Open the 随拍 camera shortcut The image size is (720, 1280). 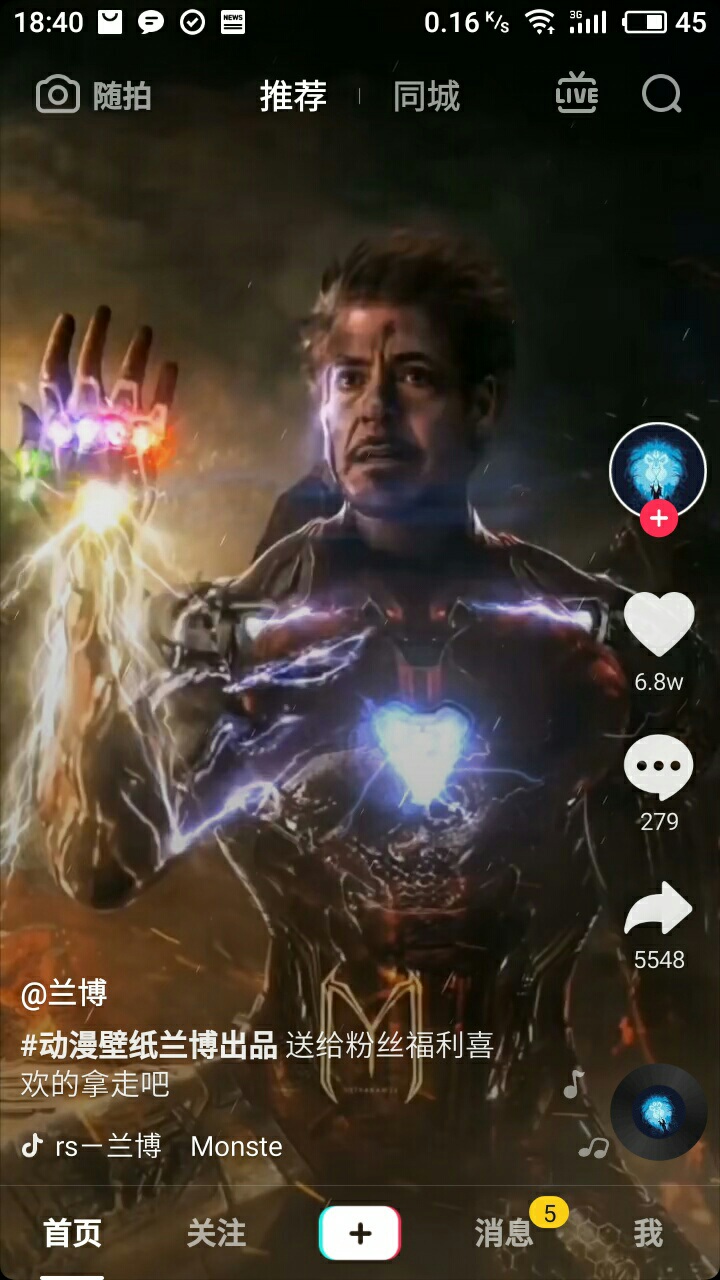94,96
